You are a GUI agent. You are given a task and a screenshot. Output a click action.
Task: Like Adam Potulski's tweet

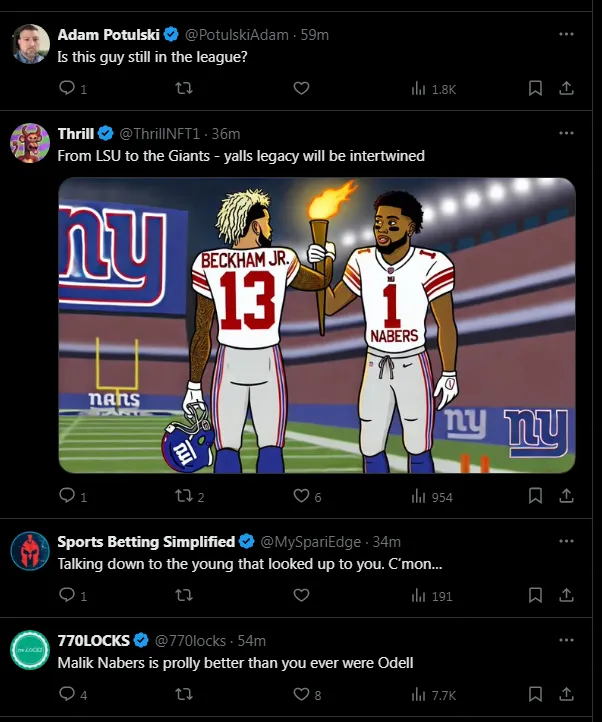[301, 89]
